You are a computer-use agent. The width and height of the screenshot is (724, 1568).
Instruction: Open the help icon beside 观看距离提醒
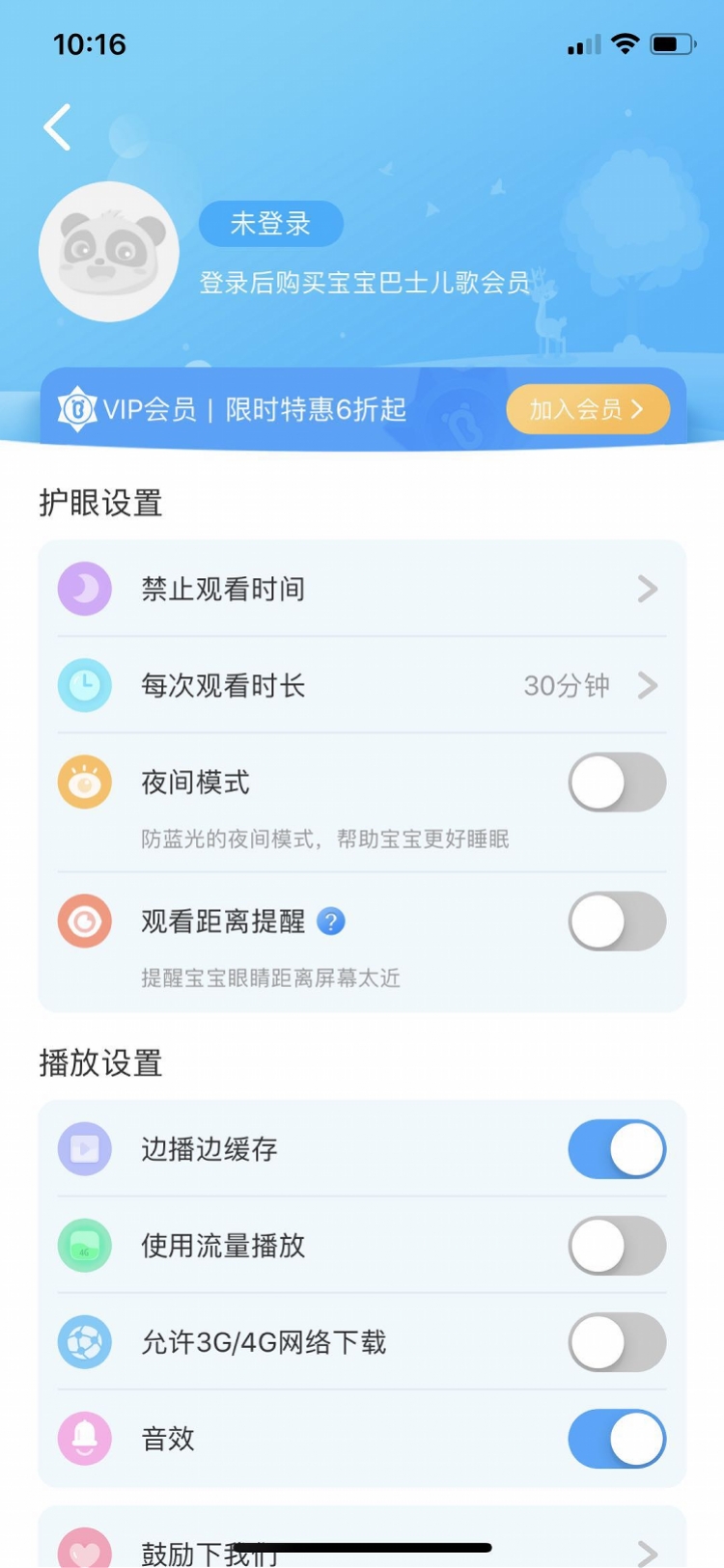point(331,922)
